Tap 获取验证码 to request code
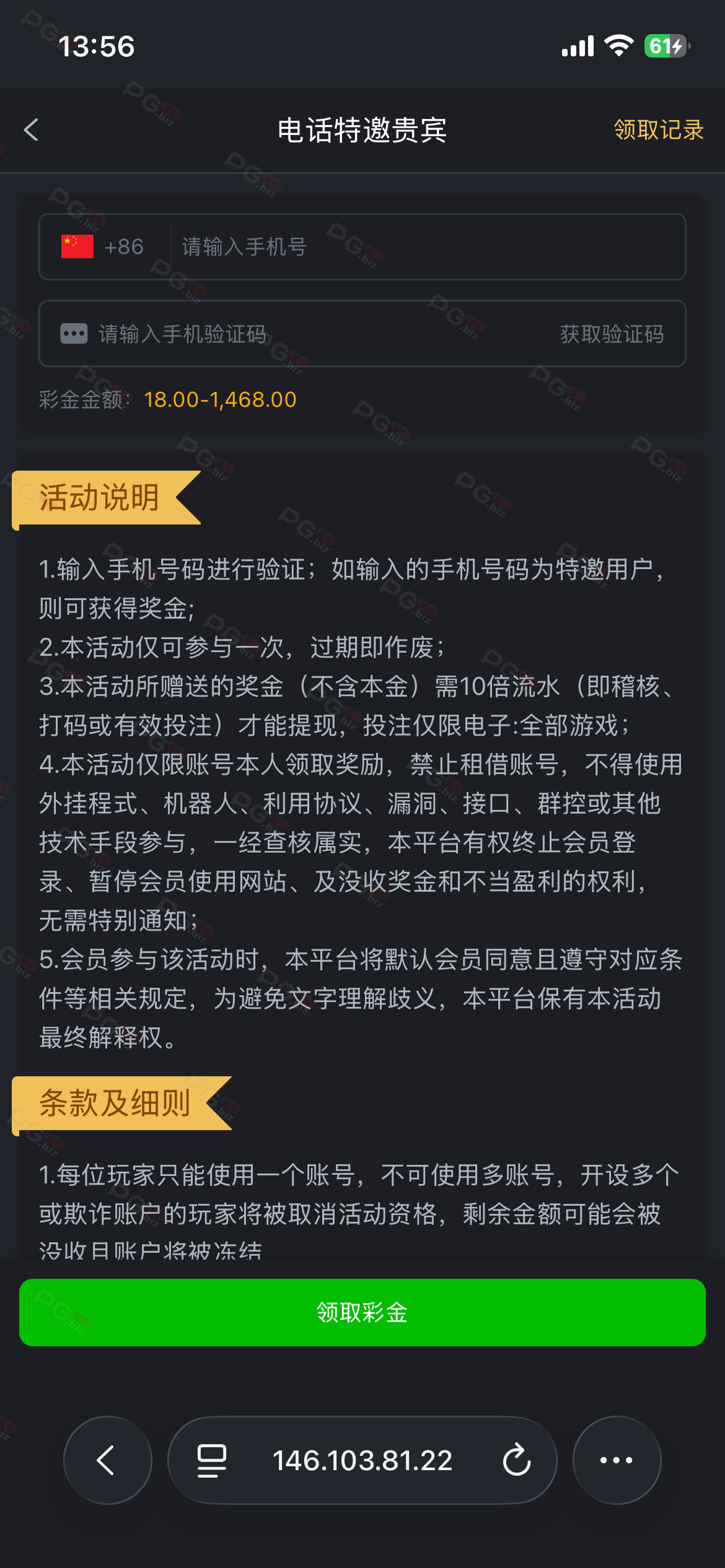Viewport: 725px width, 1568px height. pyautogui.click(x=612, y=334)
